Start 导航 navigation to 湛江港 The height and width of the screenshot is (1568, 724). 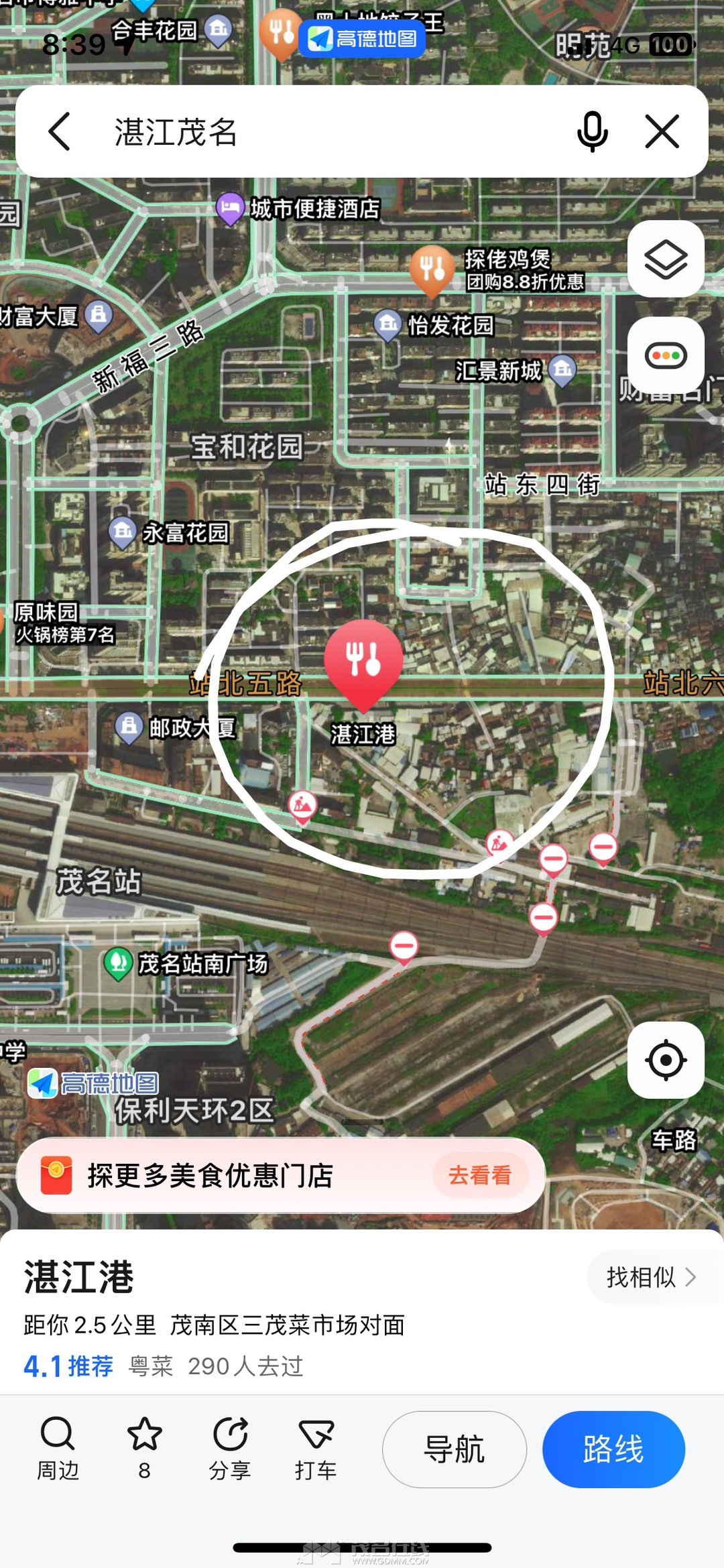tap(455, 1449)
